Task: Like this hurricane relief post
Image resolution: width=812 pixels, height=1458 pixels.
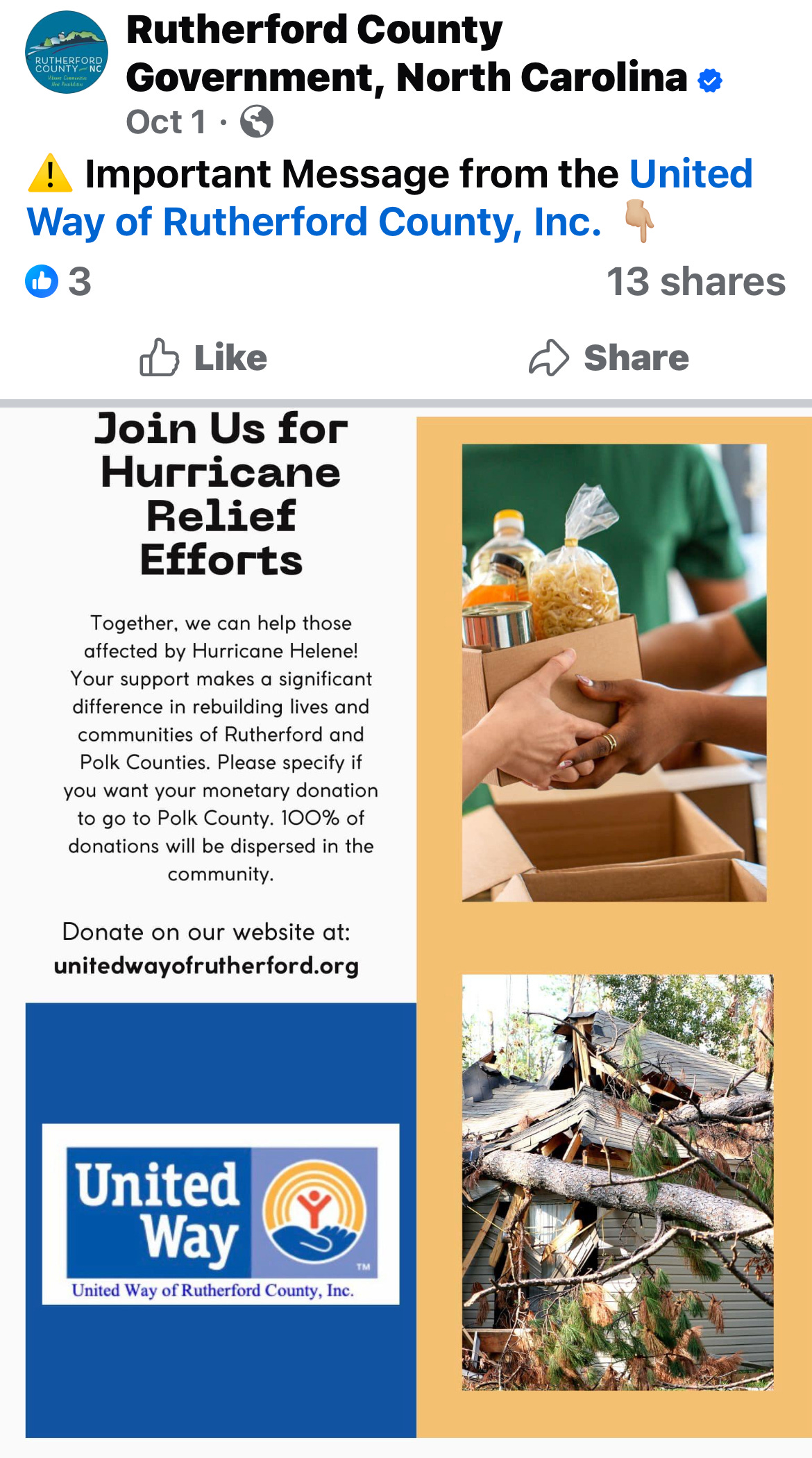Action: coord(203,358)
